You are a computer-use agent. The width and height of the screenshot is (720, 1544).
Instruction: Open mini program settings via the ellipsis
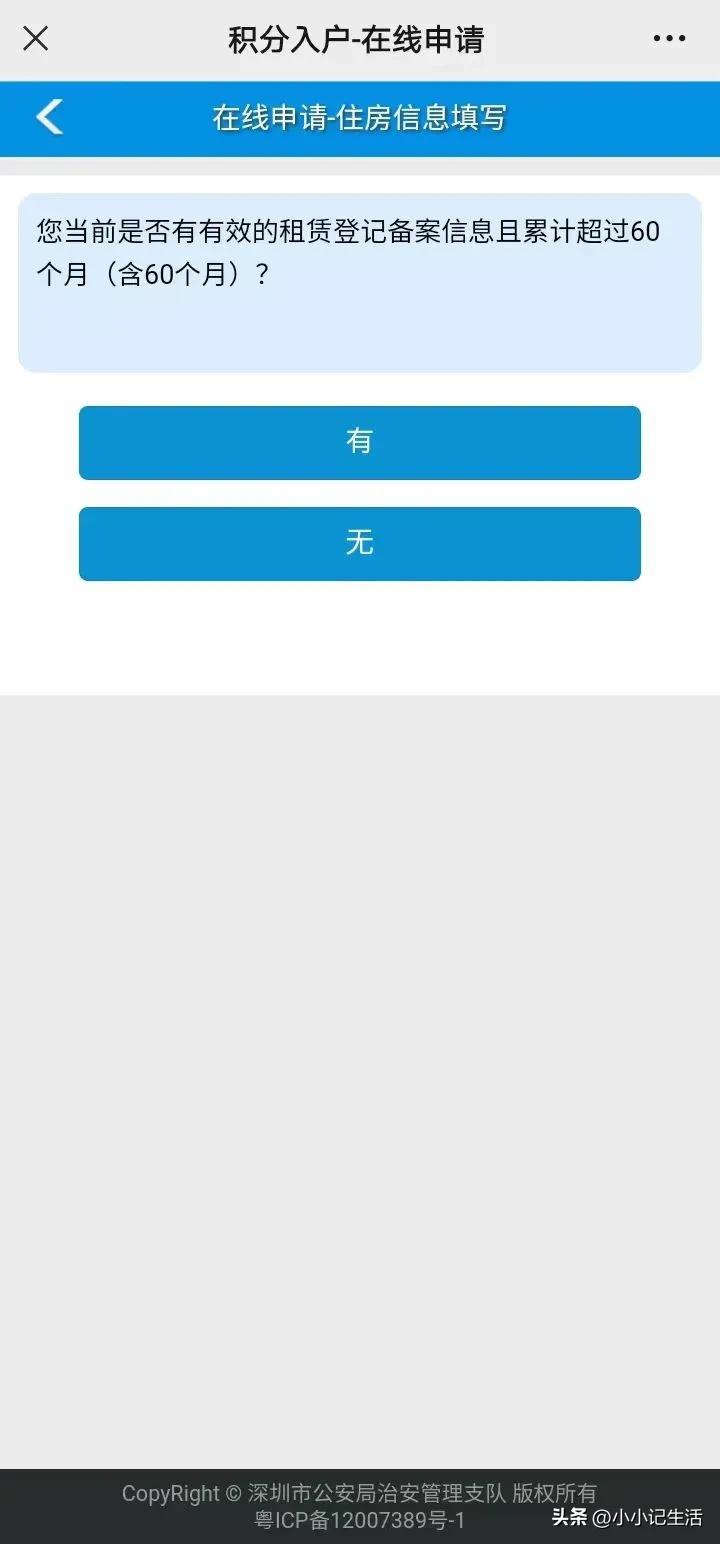[x=668, y=38]
